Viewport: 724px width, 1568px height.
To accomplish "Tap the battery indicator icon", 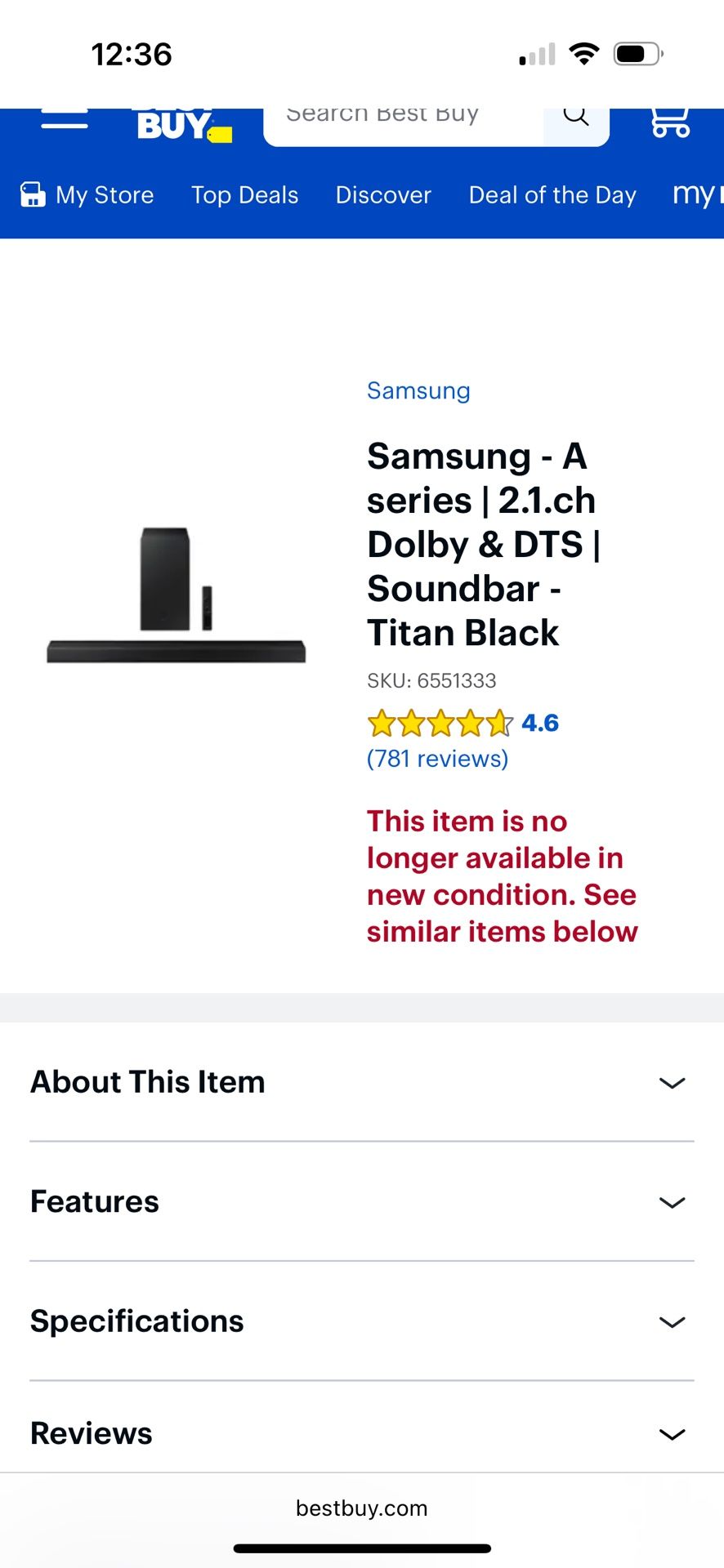I will [638, 52].
